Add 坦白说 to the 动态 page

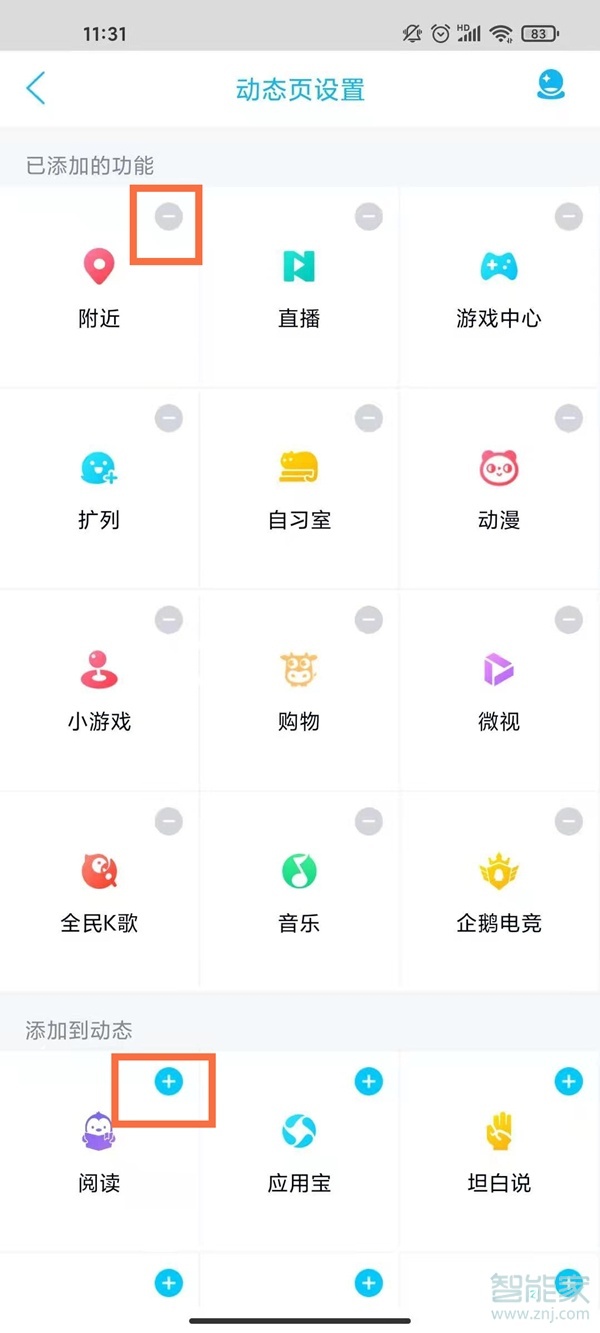click(x=569, y=1081)
